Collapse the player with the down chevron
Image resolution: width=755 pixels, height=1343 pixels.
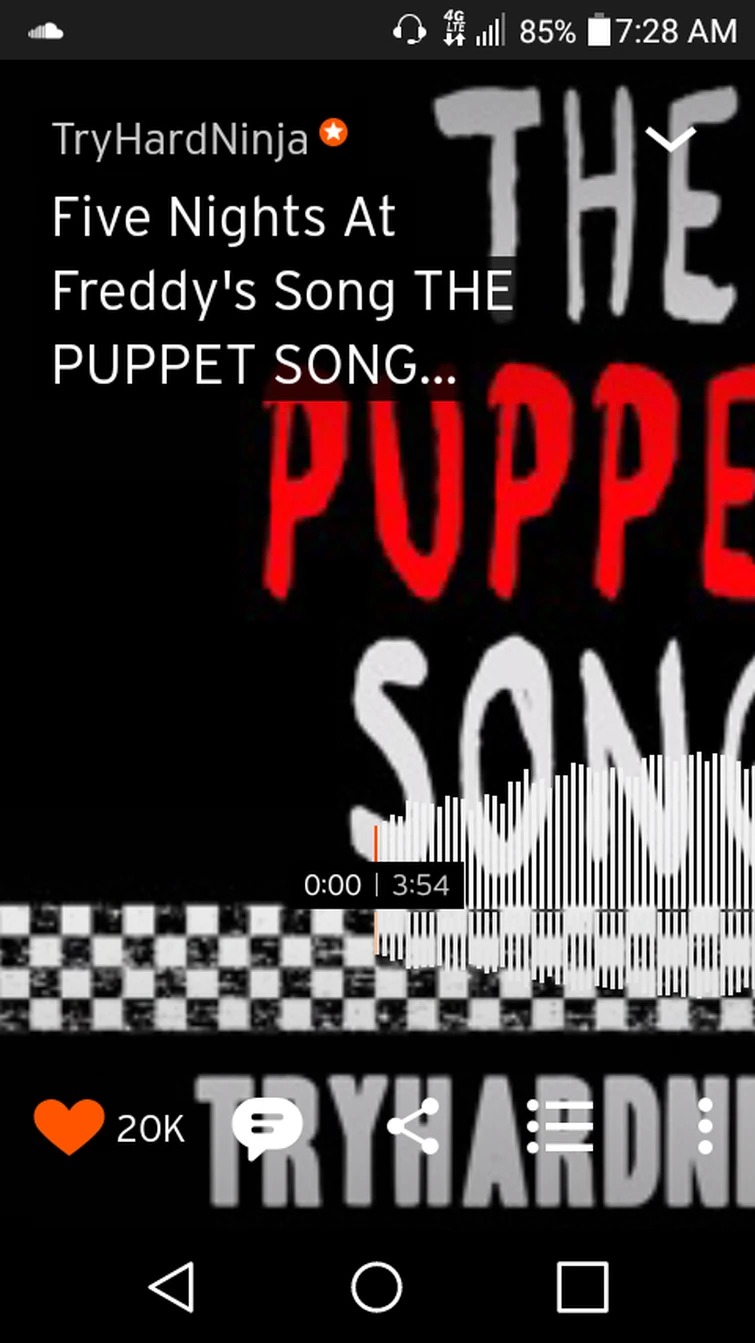click(x=671, y=137)
